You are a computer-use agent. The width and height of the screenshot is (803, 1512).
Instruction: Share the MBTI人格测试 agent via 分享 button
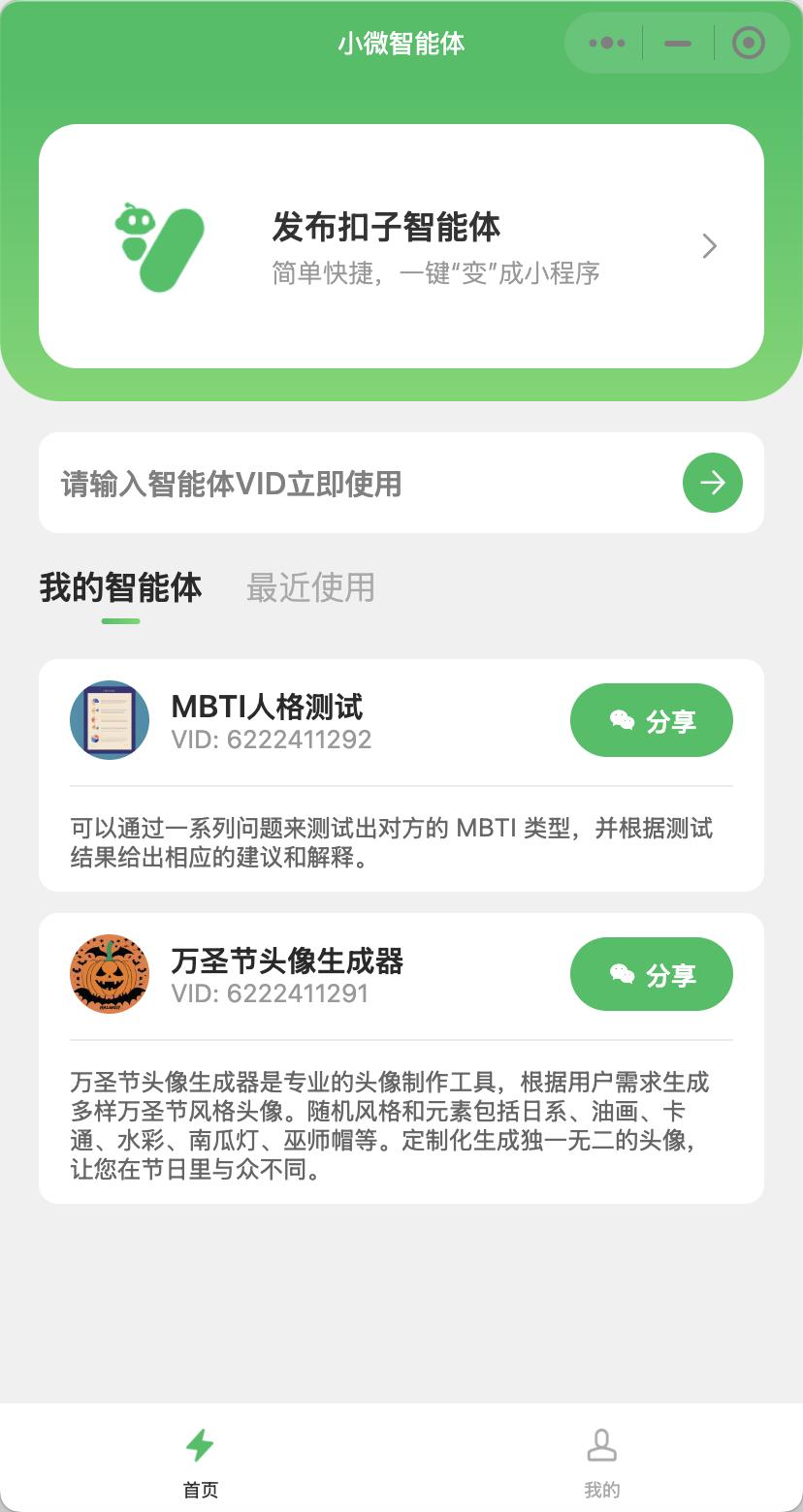point(651,719)
